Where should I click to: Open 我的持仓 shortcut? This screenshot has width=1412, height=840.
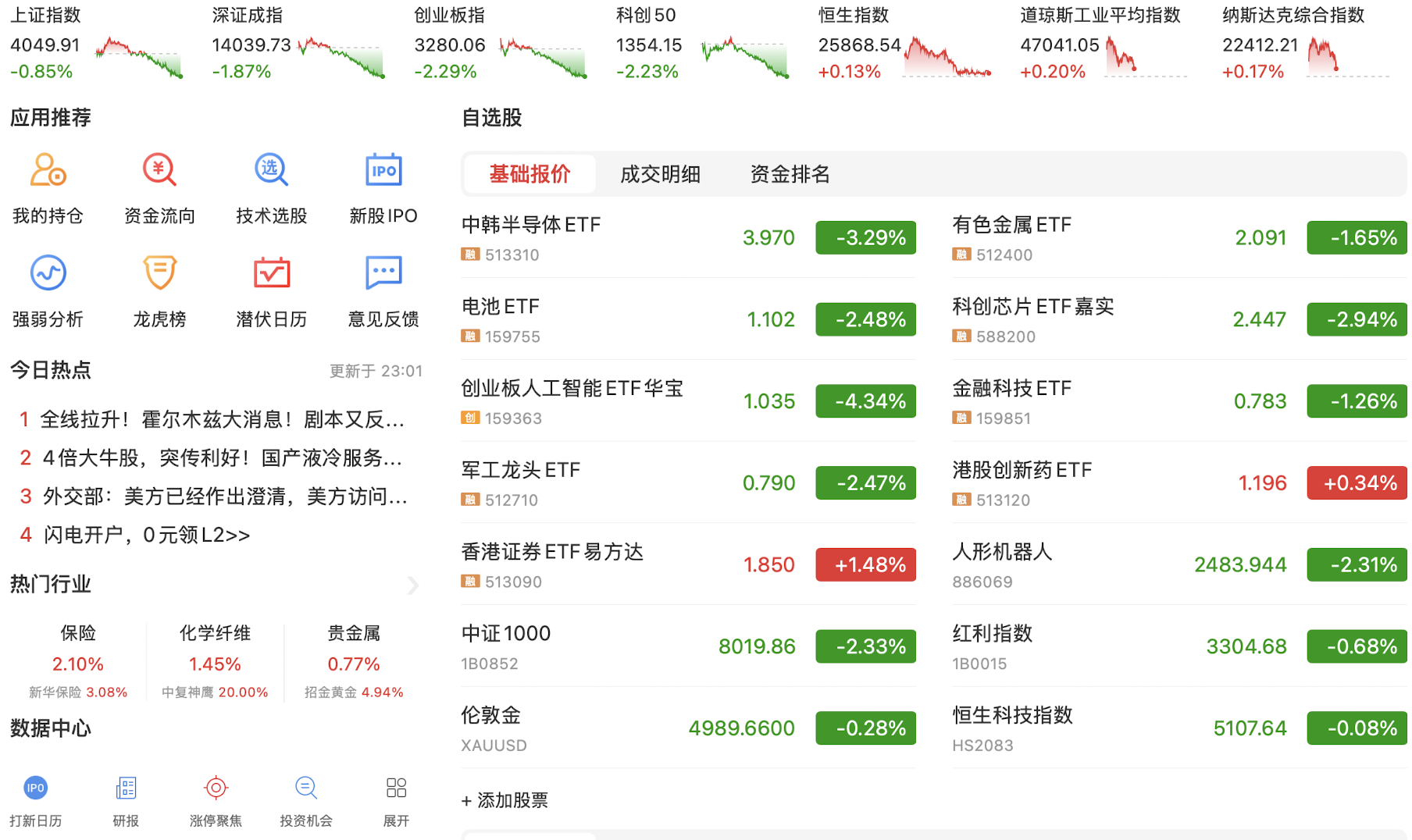click(x=48, y=187)
